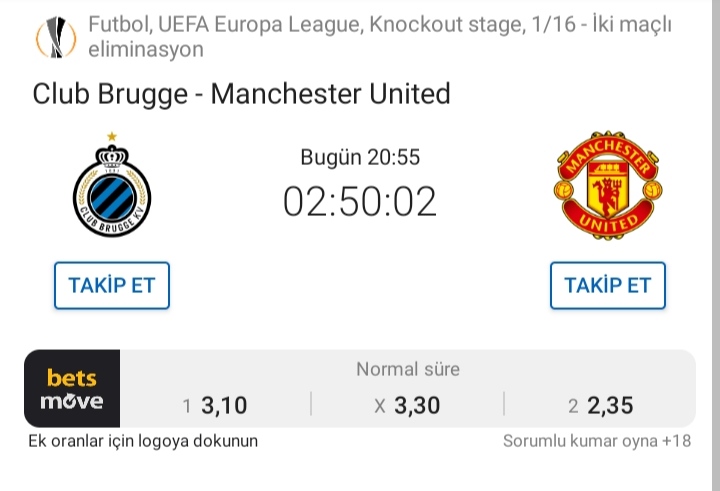Follow Manchester United with TAKİP ET
The width and height of the screenshot is (720, 491).
[607, 285]
